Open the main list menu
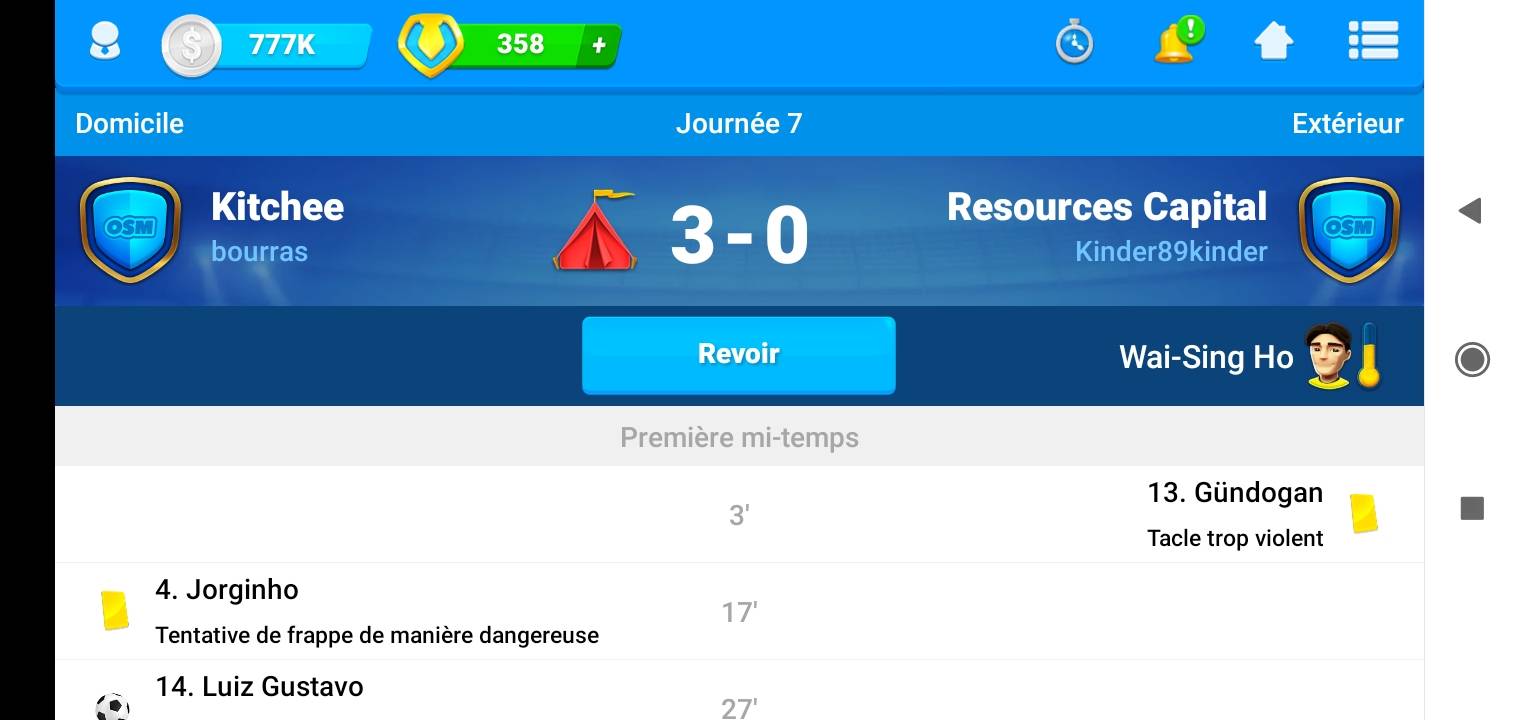 click(x=1372, y=42)
